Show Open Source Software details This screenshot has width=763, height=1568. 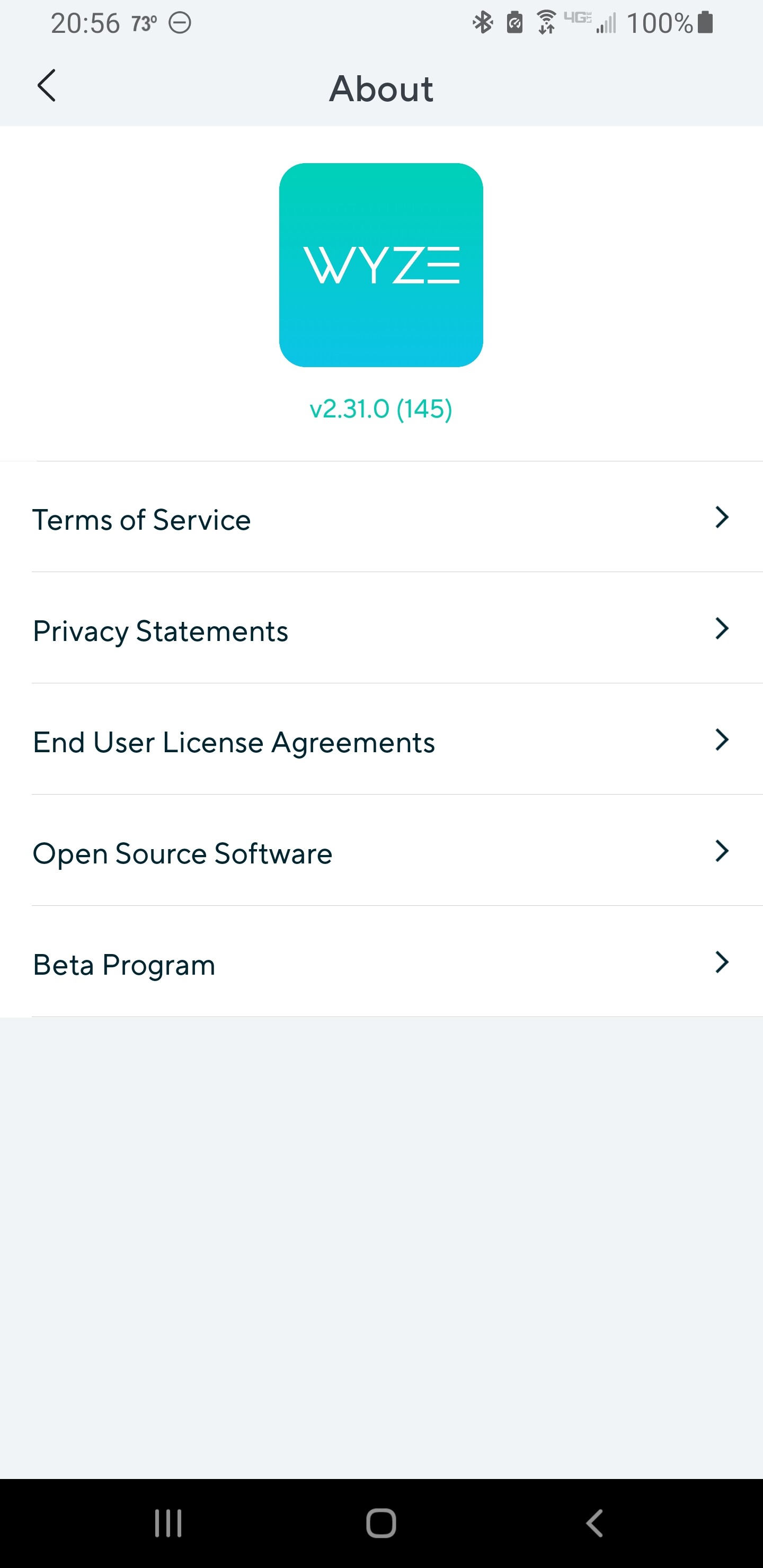[x=381, y=850]
